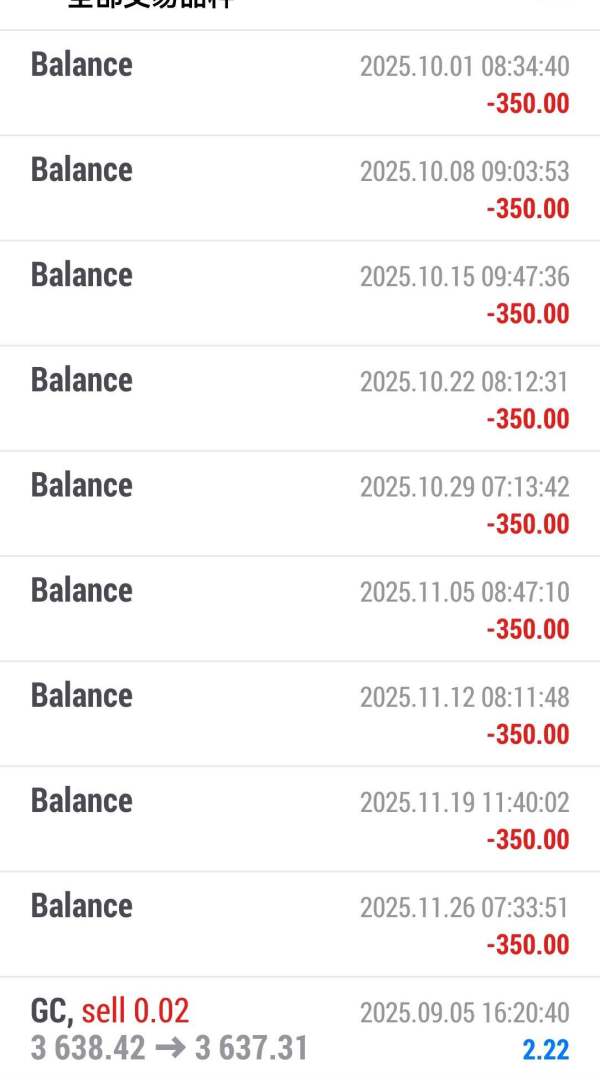
Task: View the Balance entry dated 2025.10.22
Action: pos(300,398)
